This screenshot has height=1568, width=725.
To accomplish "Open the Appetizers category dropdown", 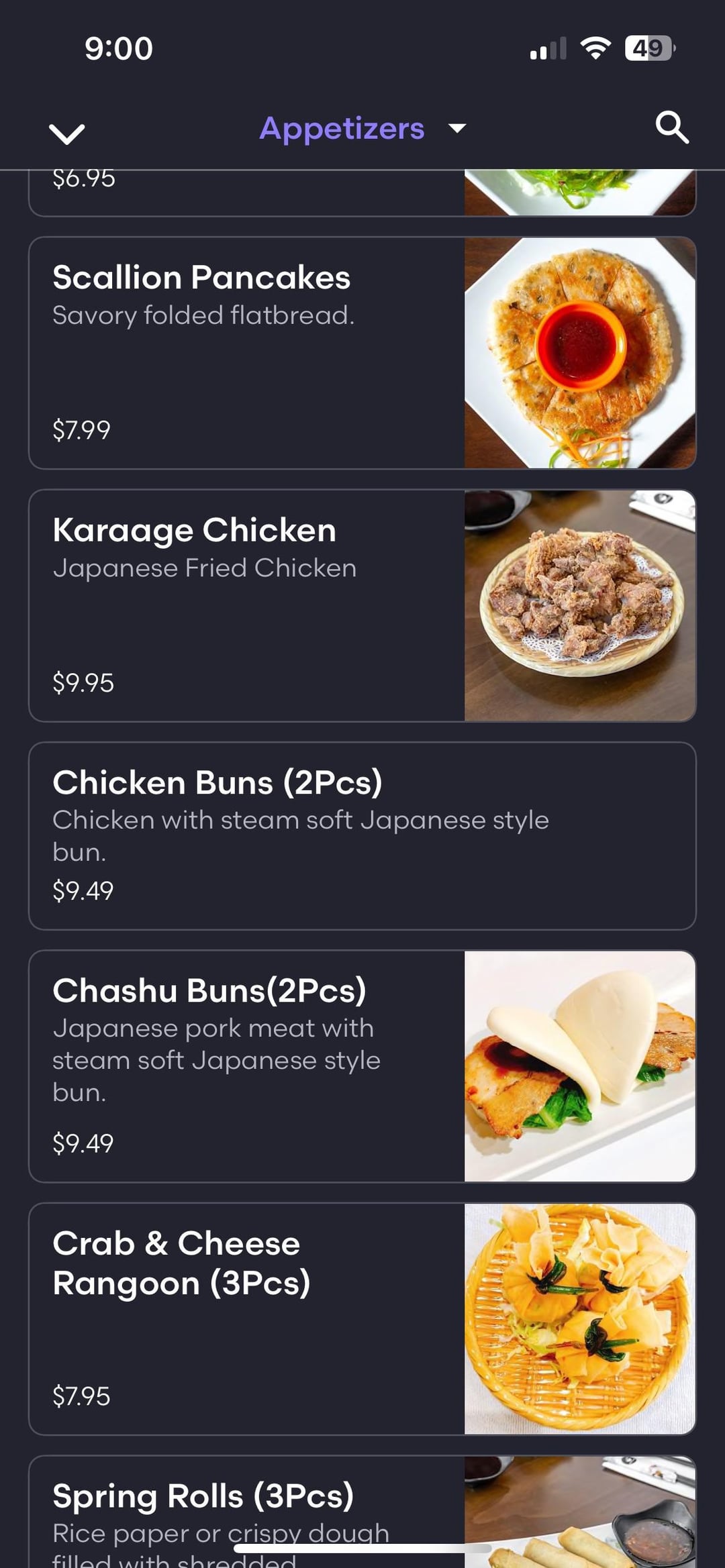I will (x=362, y=128).
